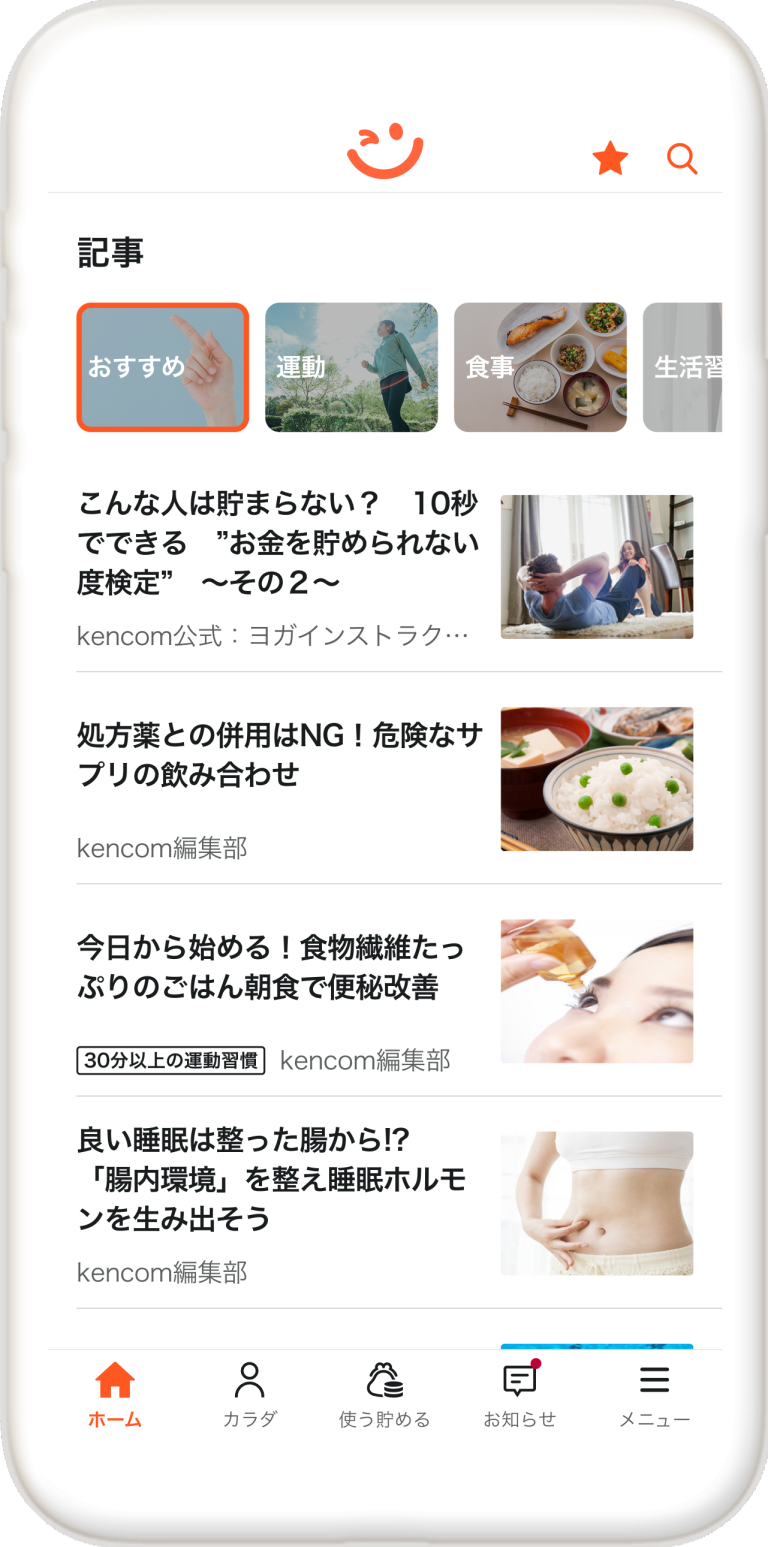
Task: Select the おすすめ category card
Action: [x=162, y=367]
